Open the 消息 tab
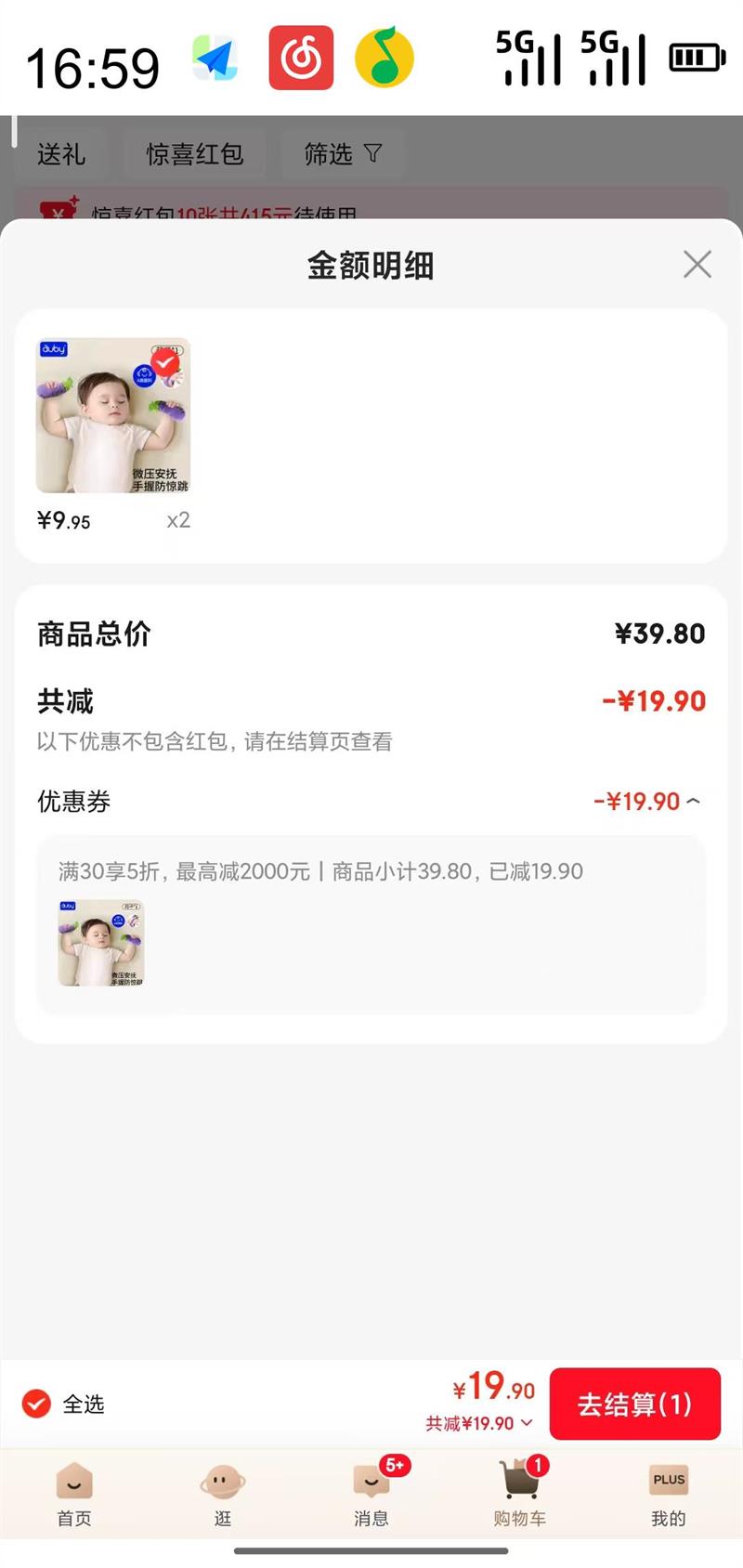743x1568 pixels. [371, 1492]
